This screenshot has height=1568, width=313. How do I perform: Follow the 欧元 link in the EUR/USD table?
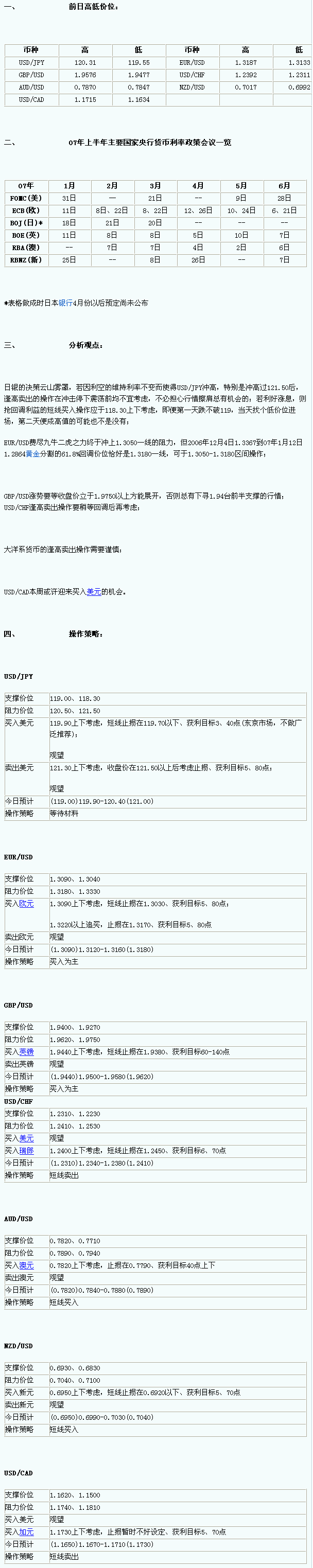pos(26,903)
